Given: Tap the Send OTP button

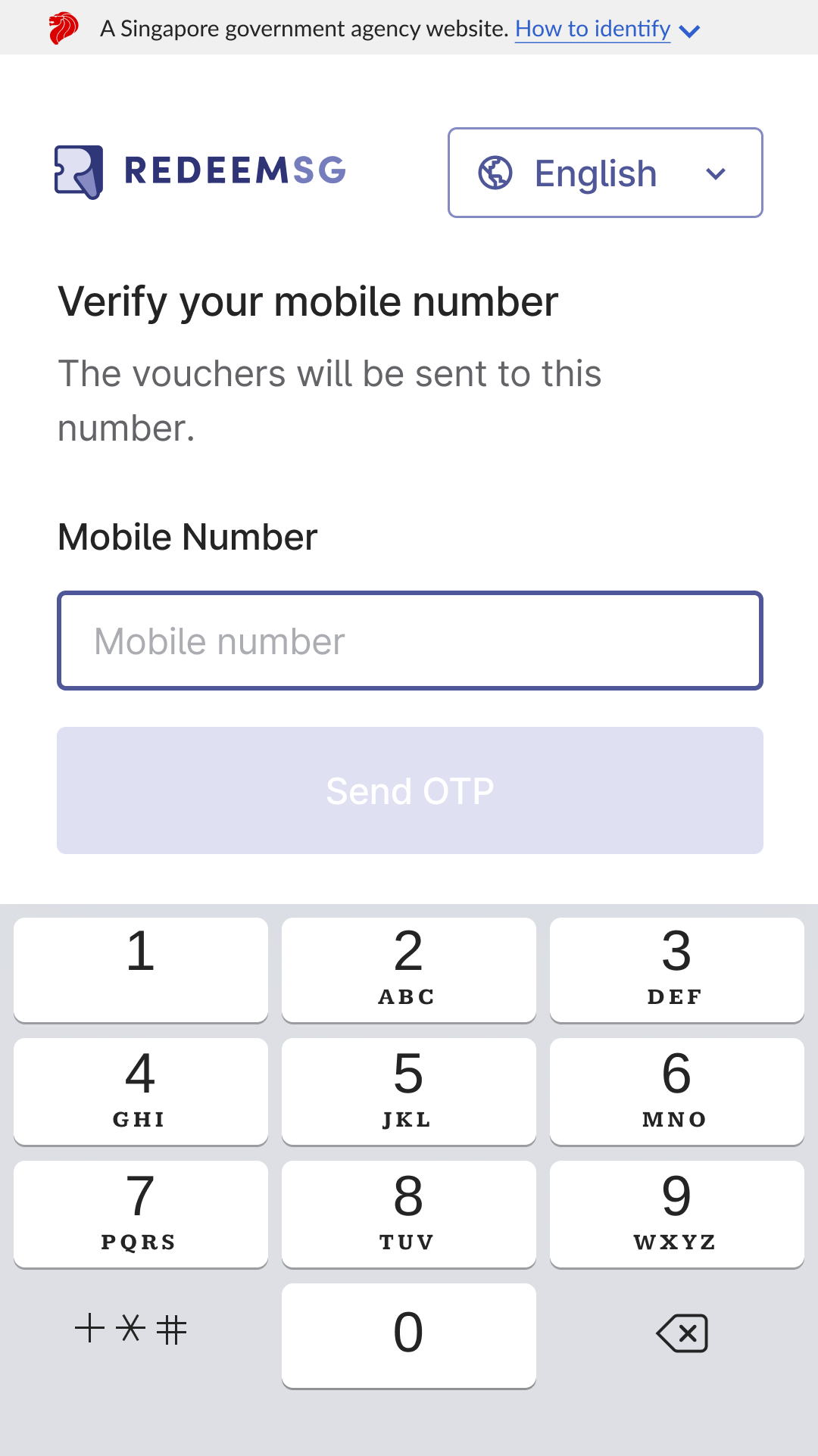Looking at the screenshot, I should click(410, 790).
